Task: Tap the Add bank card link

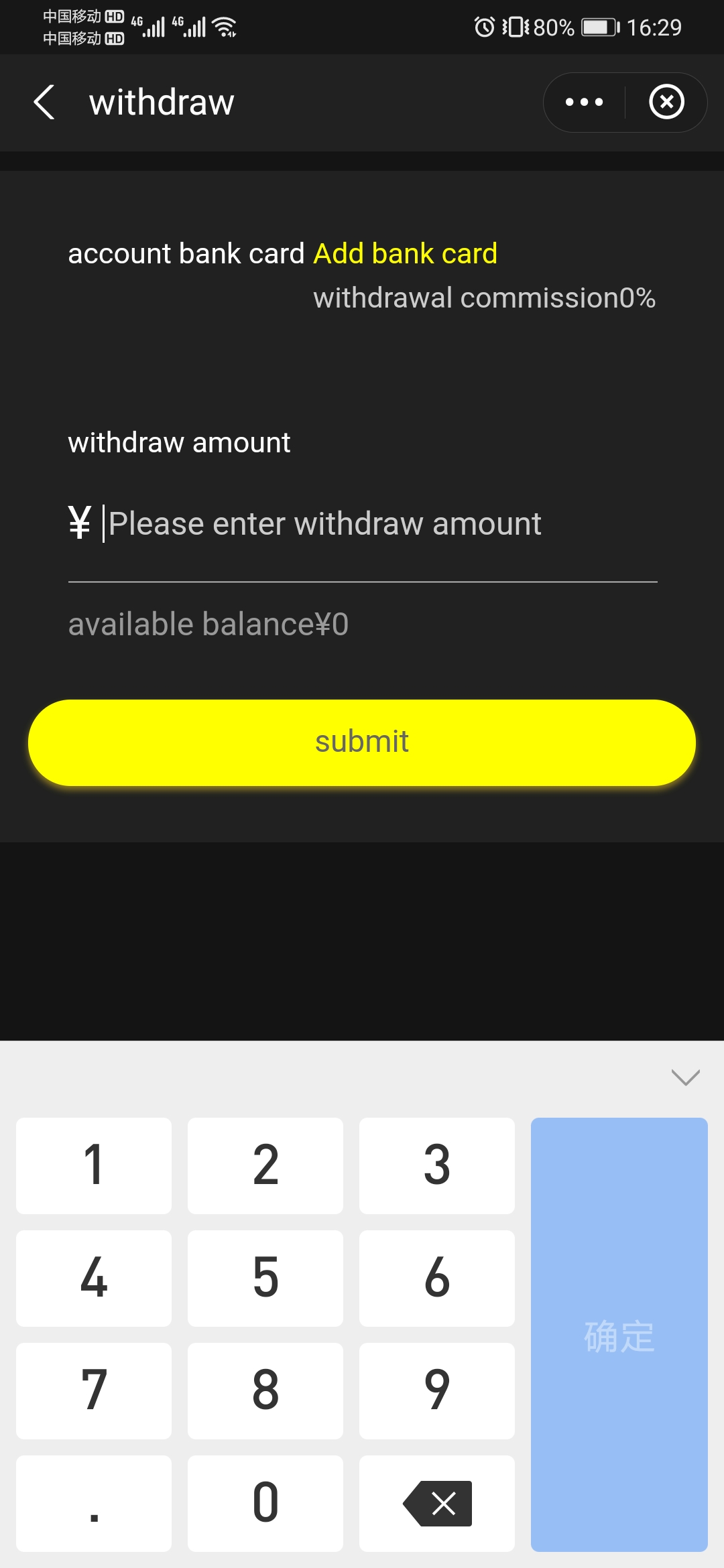Action: point(405,254)
